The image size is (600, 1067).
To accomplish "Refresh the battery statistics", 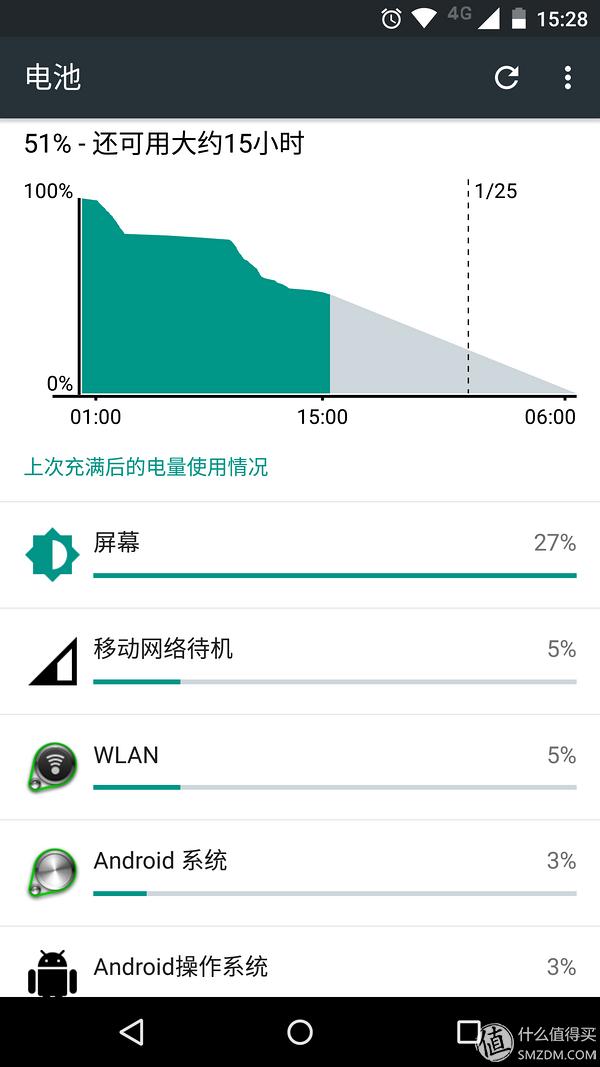I will [x=507, y=77].
